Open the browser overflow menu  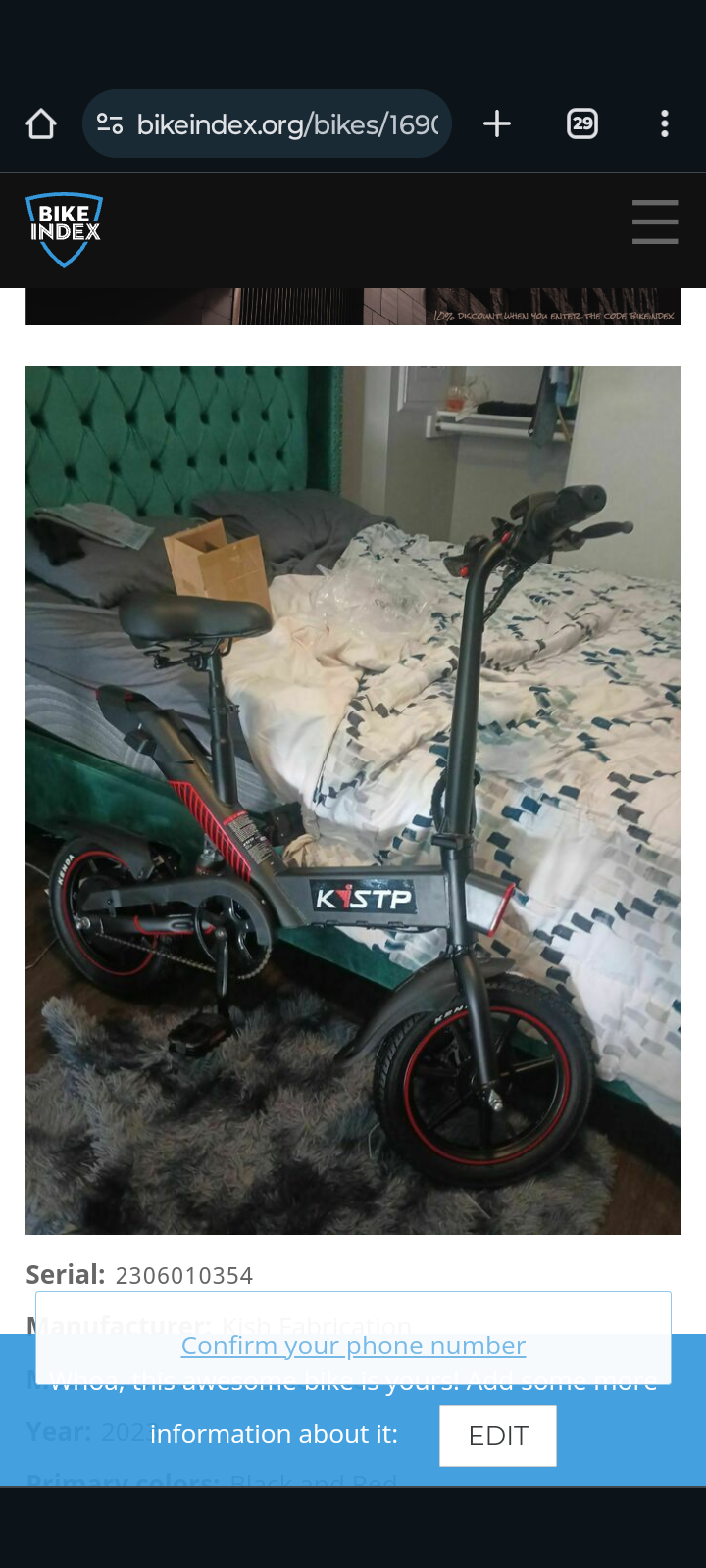pos(665,124)
